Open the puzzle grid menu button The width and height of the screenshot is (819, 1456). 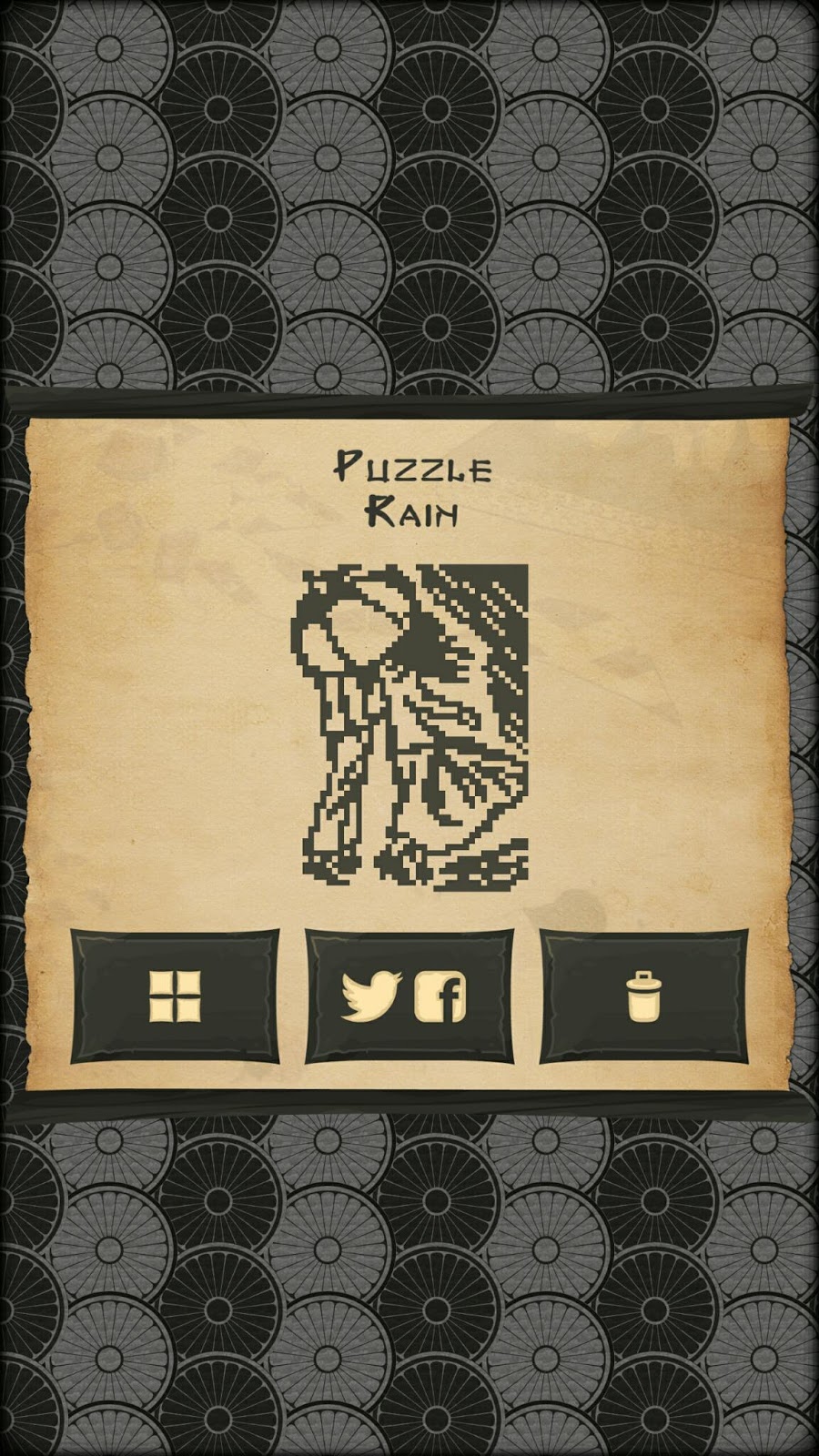[x=175, y=996]
